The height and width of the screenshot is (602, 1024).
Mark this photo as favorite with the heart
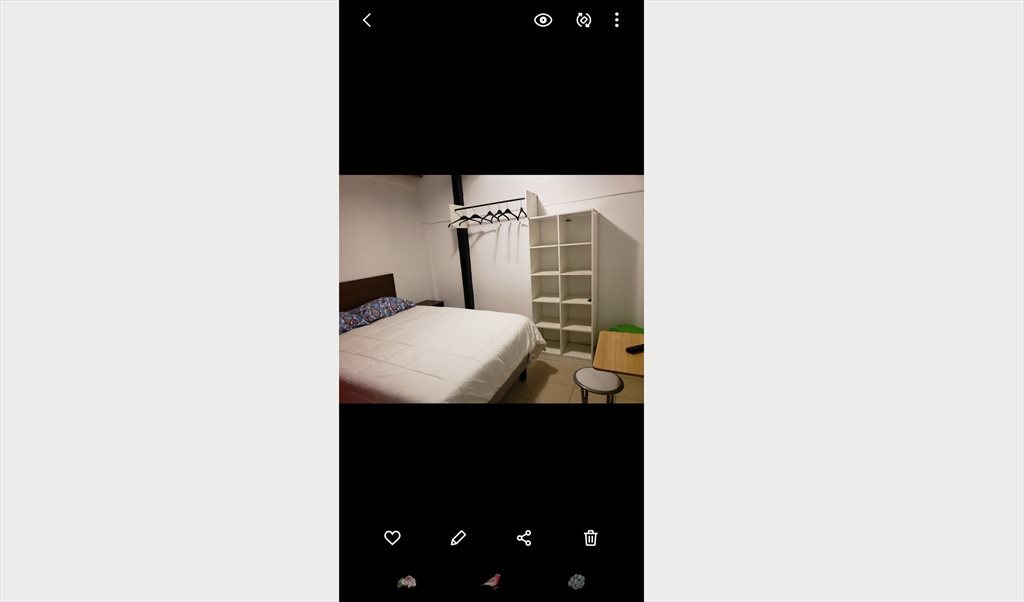point(392,538)
